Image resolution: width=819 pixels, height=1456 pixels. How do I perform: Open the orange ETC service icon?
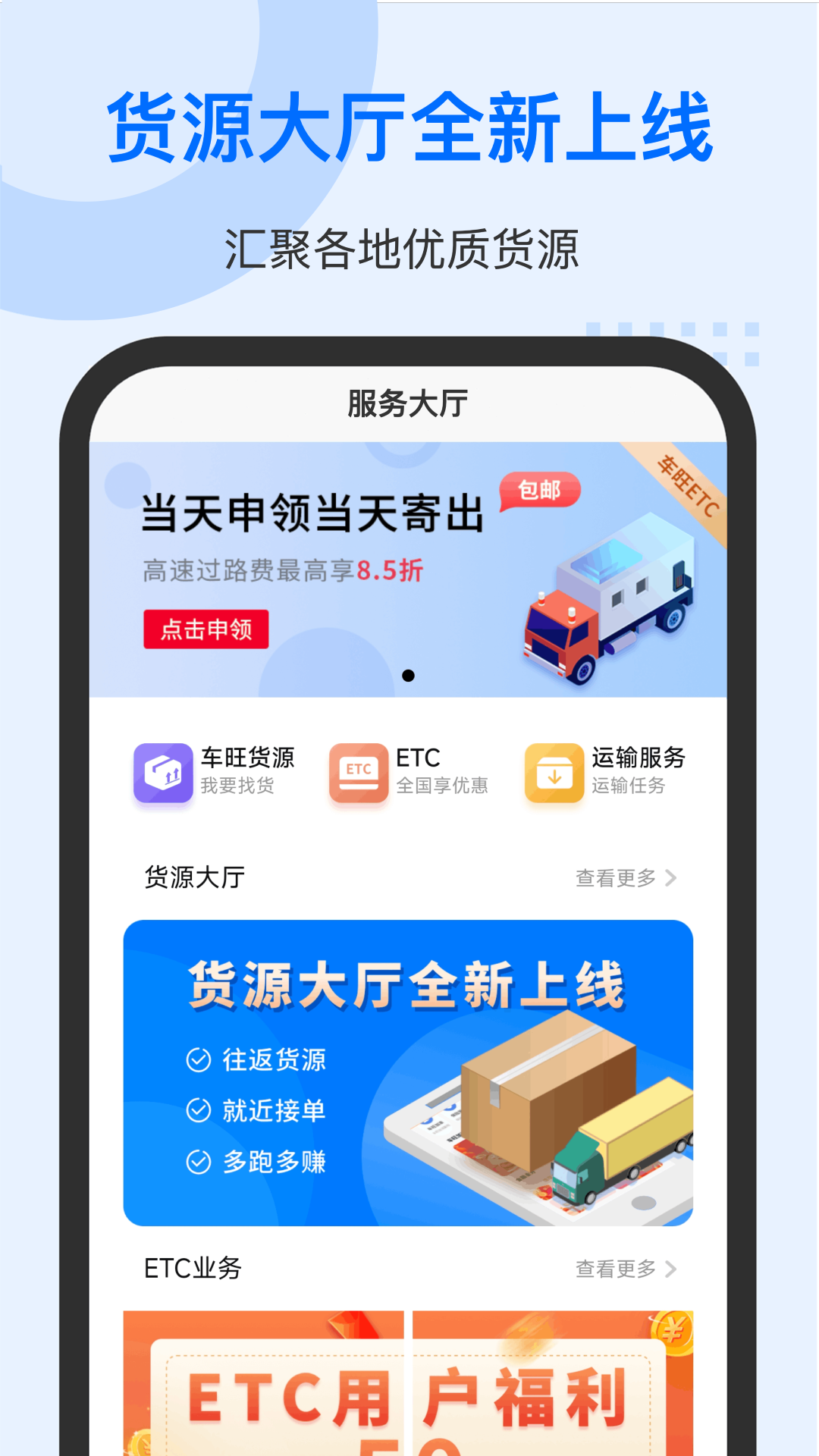(356, 771)
